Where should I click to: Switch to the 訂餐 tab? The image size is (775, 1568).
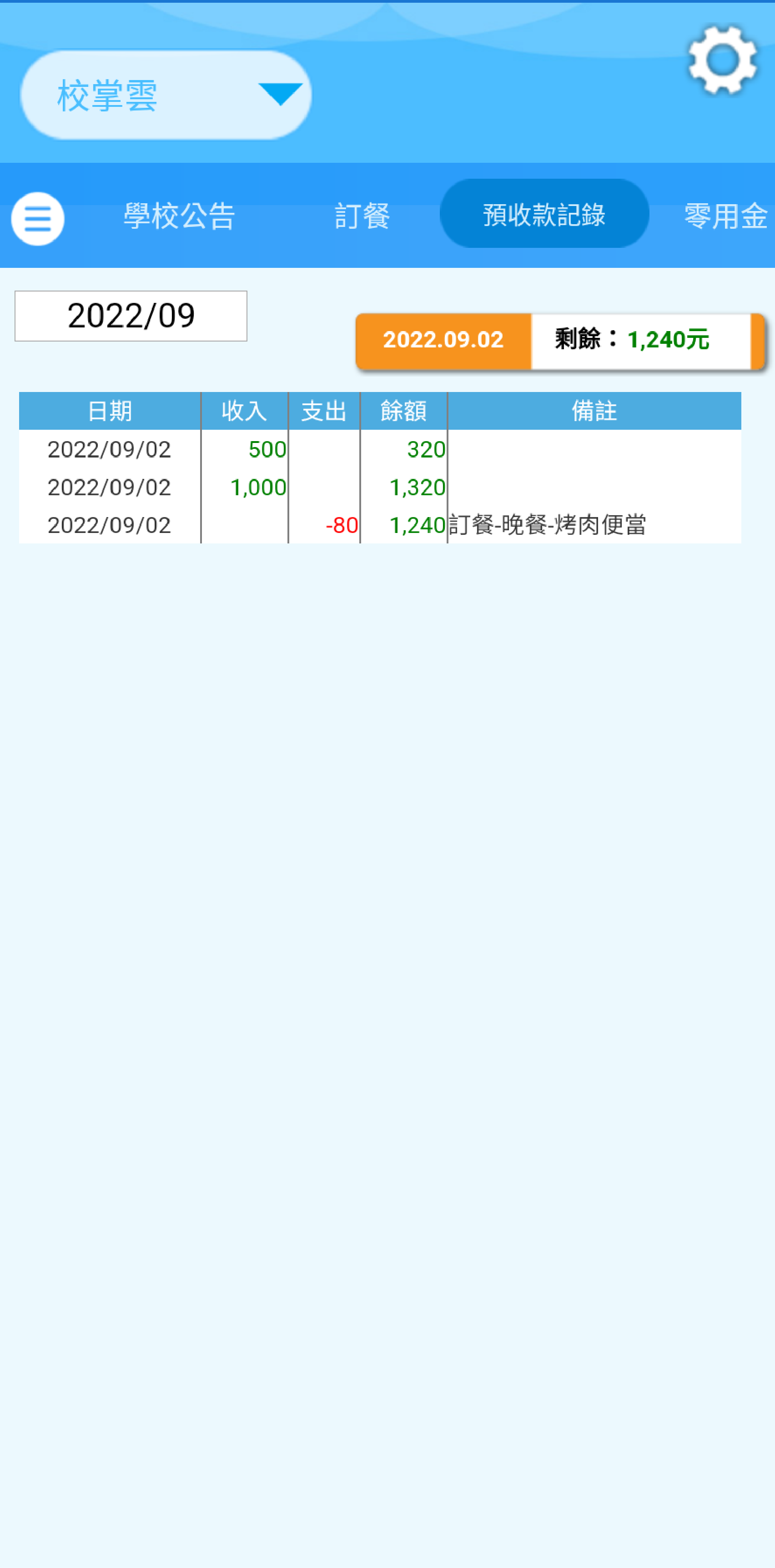point(362,216)
